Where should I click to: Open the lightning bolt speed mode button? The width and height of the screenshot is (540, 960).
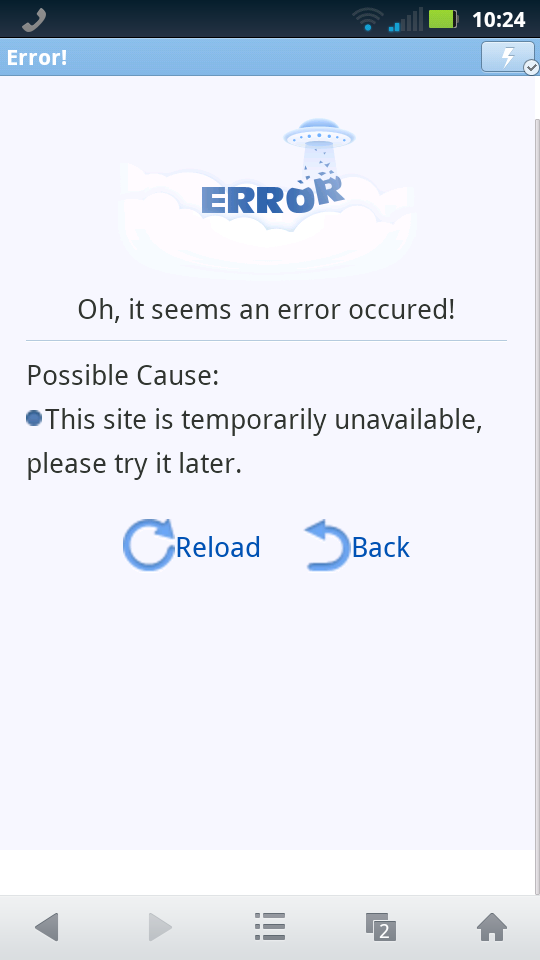[508, 58]
